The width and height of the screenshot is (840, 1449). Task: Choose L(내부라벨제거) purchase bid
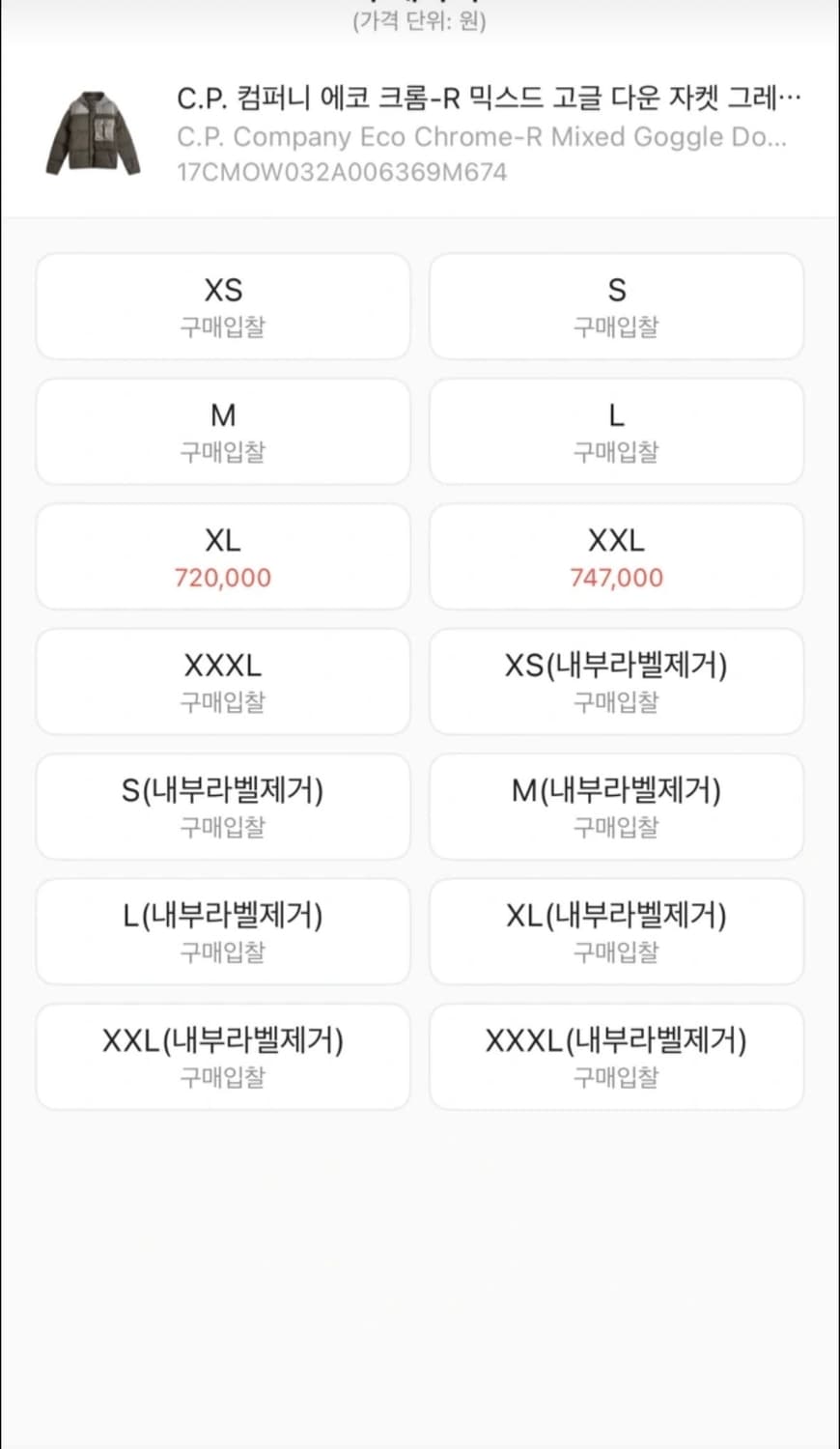(x=223, y=931)
